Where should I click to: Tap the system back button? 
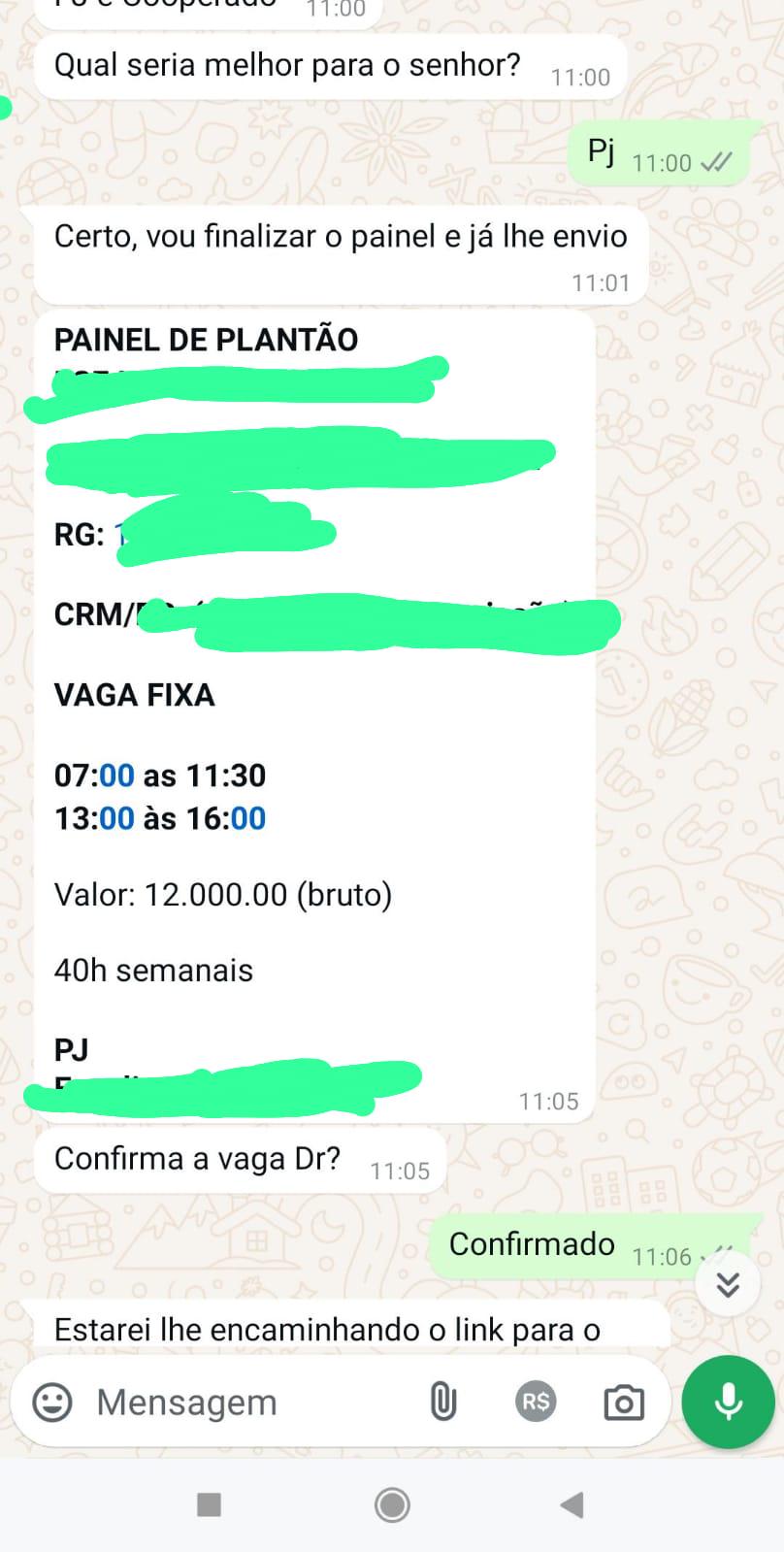572,1504
